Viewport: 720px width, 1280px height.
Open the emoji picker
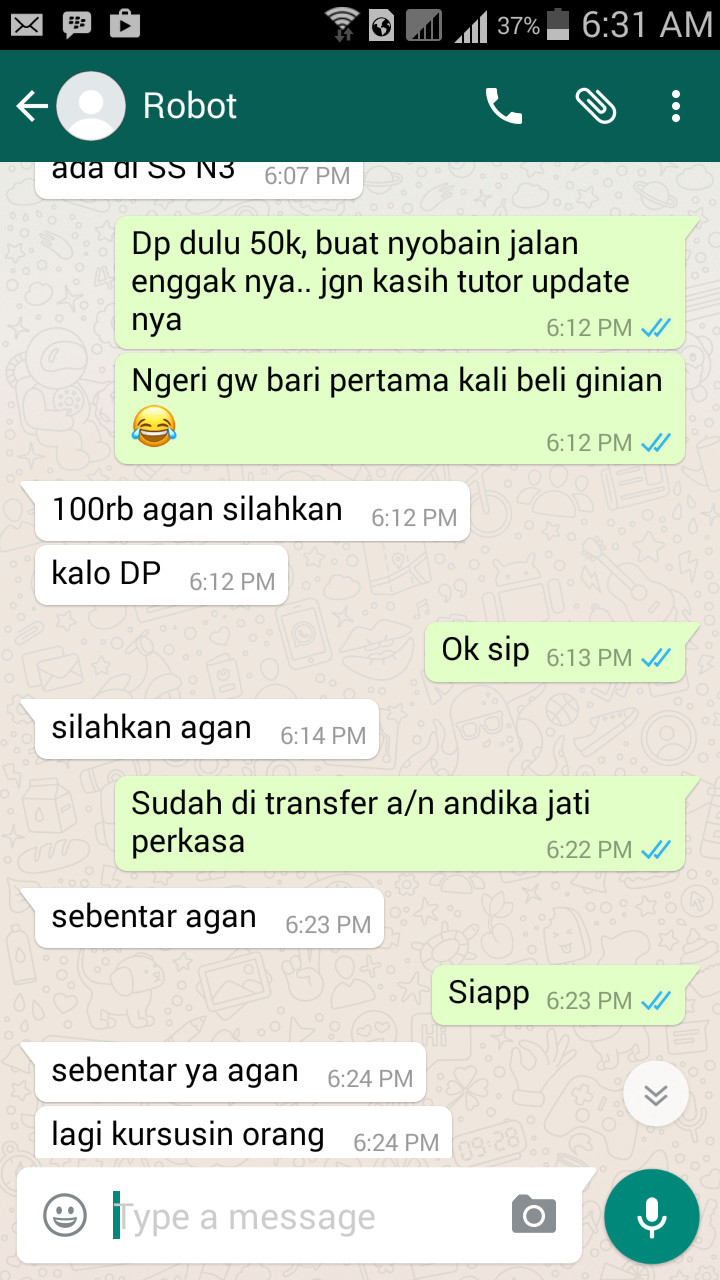tap(65, 1216)
